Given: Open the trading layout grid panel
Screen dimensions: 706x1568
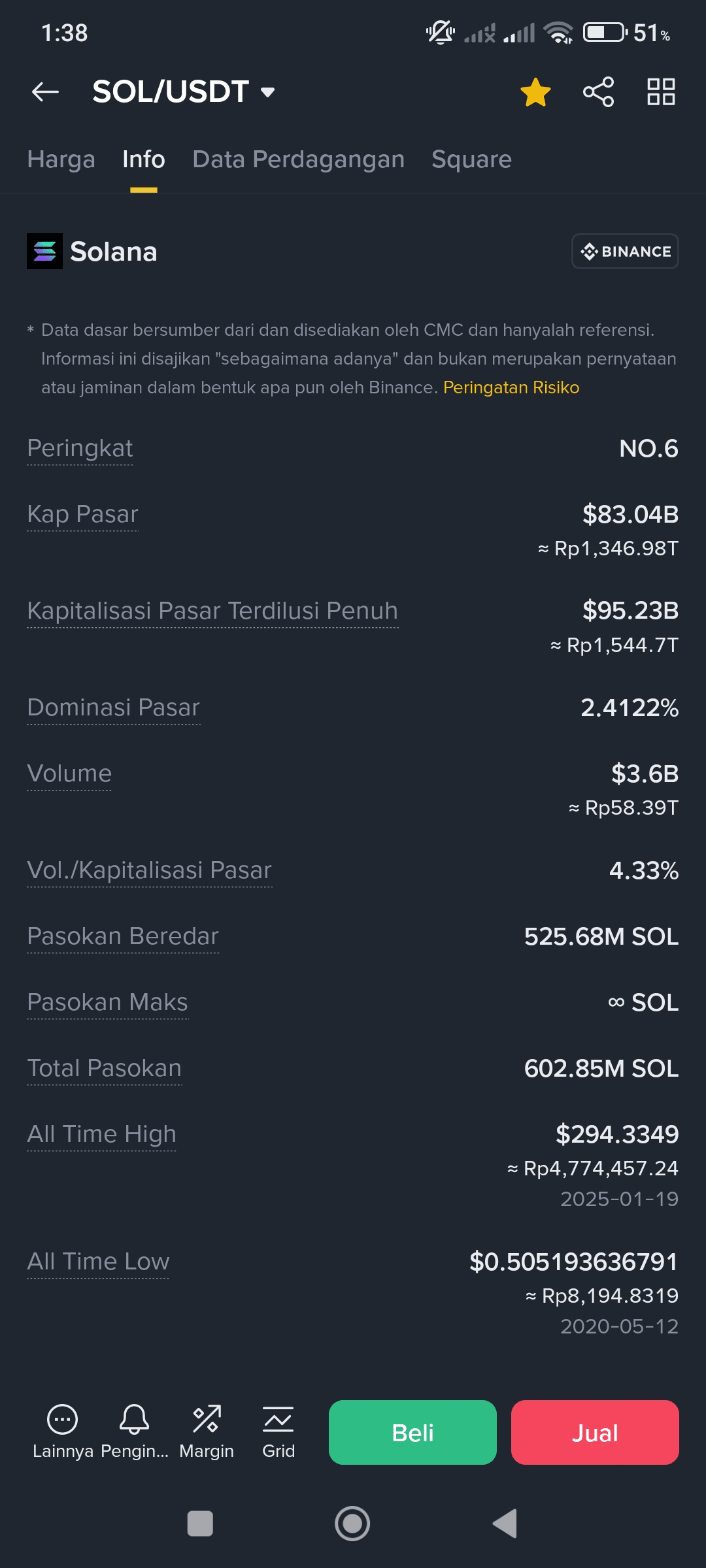Looking at the screenshot, I should tap(660, 91).
